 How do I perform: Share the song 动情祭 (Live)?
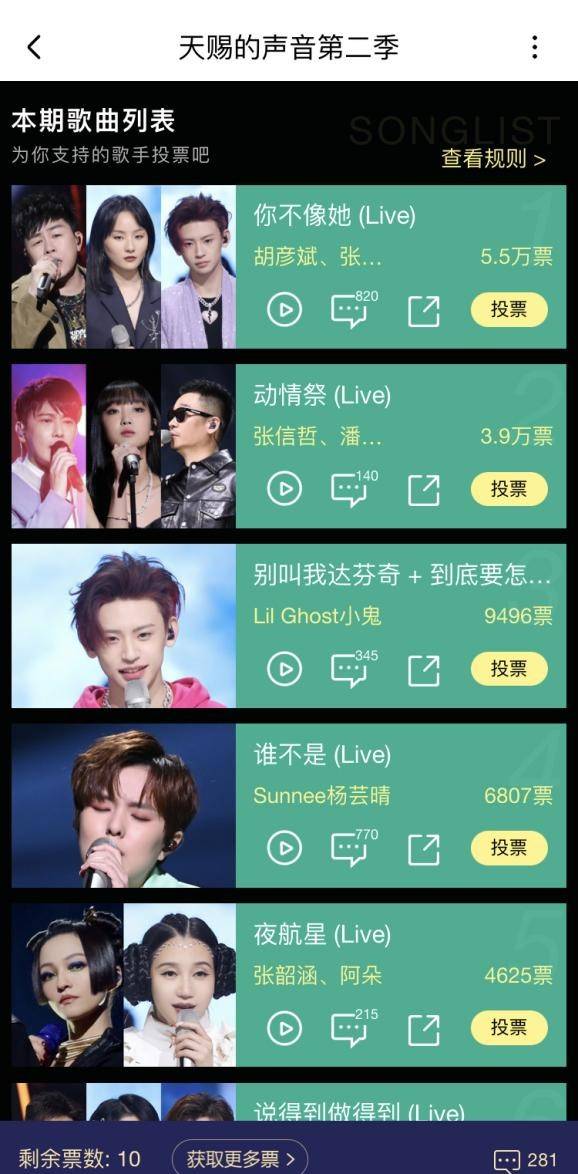pos(424,490)
